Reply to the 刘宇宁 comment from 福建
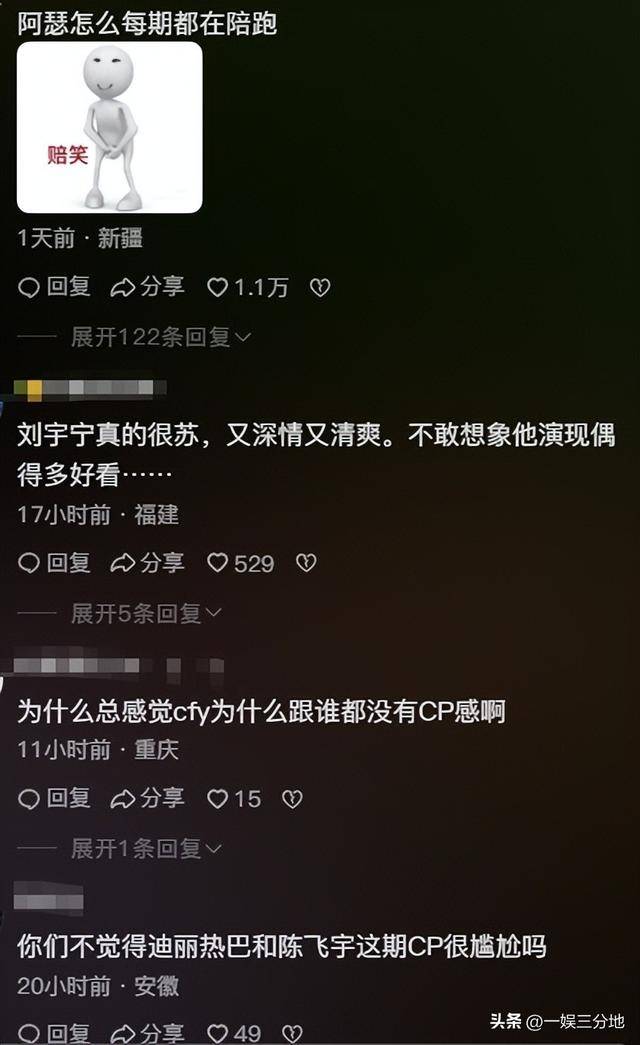This screenshot has height=1045, width=640. 55,563
